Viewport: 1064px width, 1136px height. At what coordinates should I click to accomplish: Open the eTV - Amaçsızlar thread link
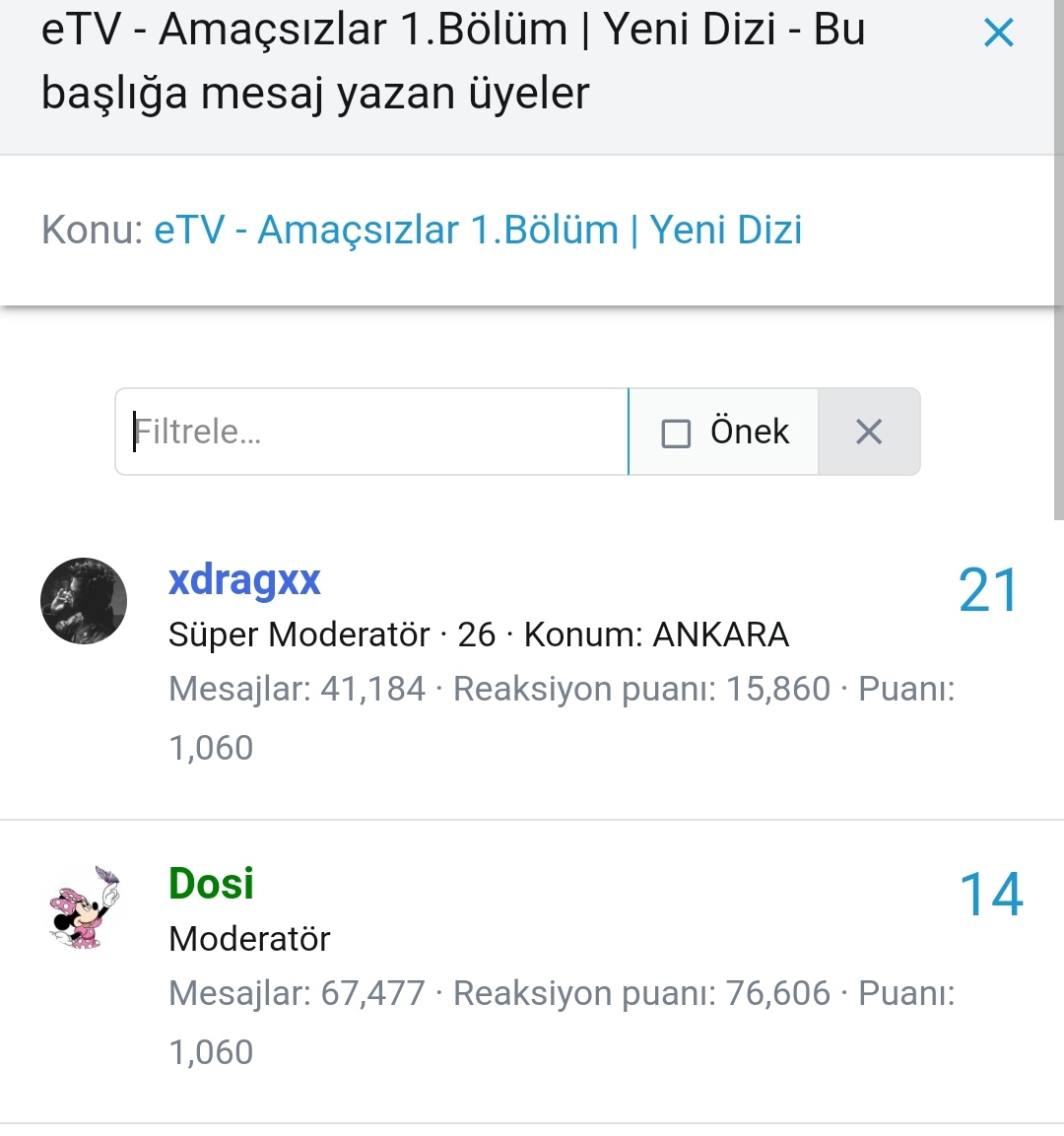point(478,231)
